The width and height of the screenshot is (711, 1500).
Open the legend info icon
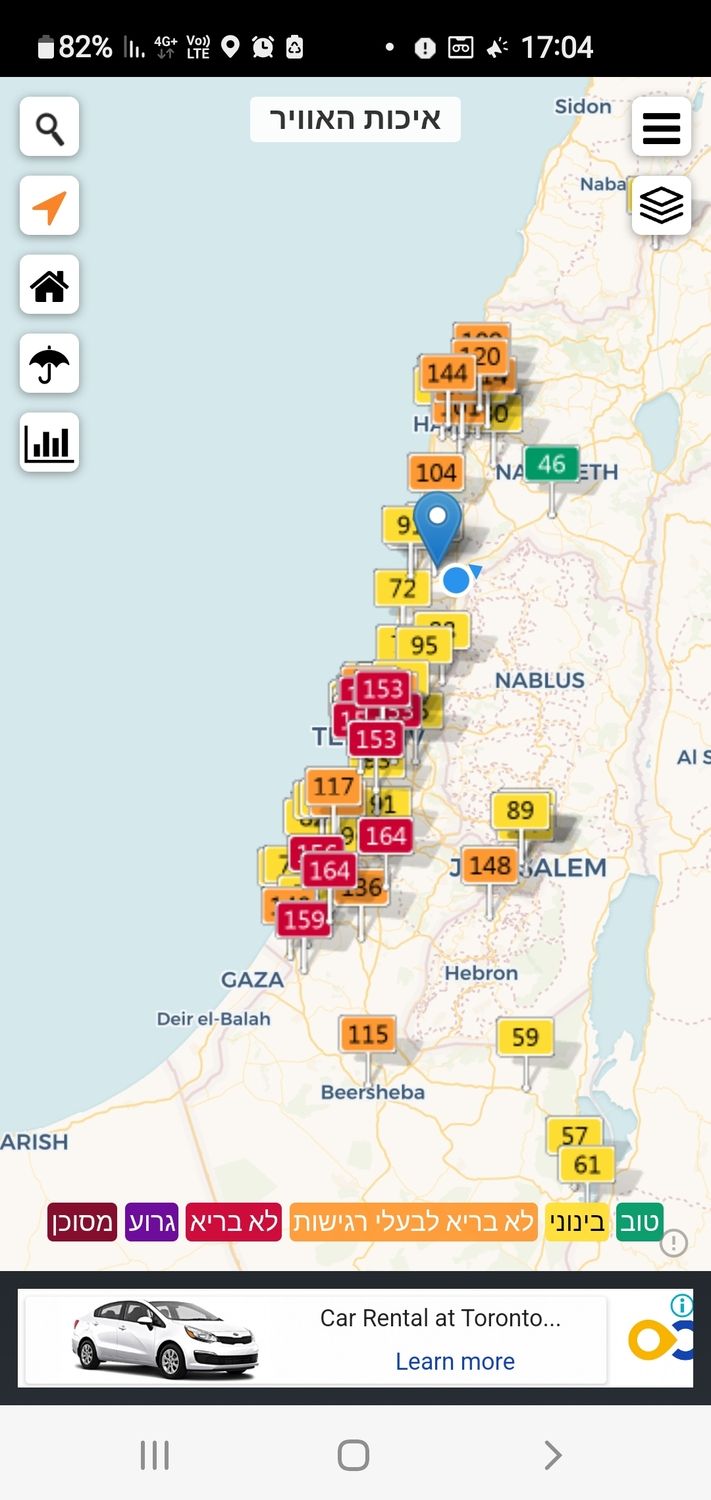click(x=674, y=1242)
